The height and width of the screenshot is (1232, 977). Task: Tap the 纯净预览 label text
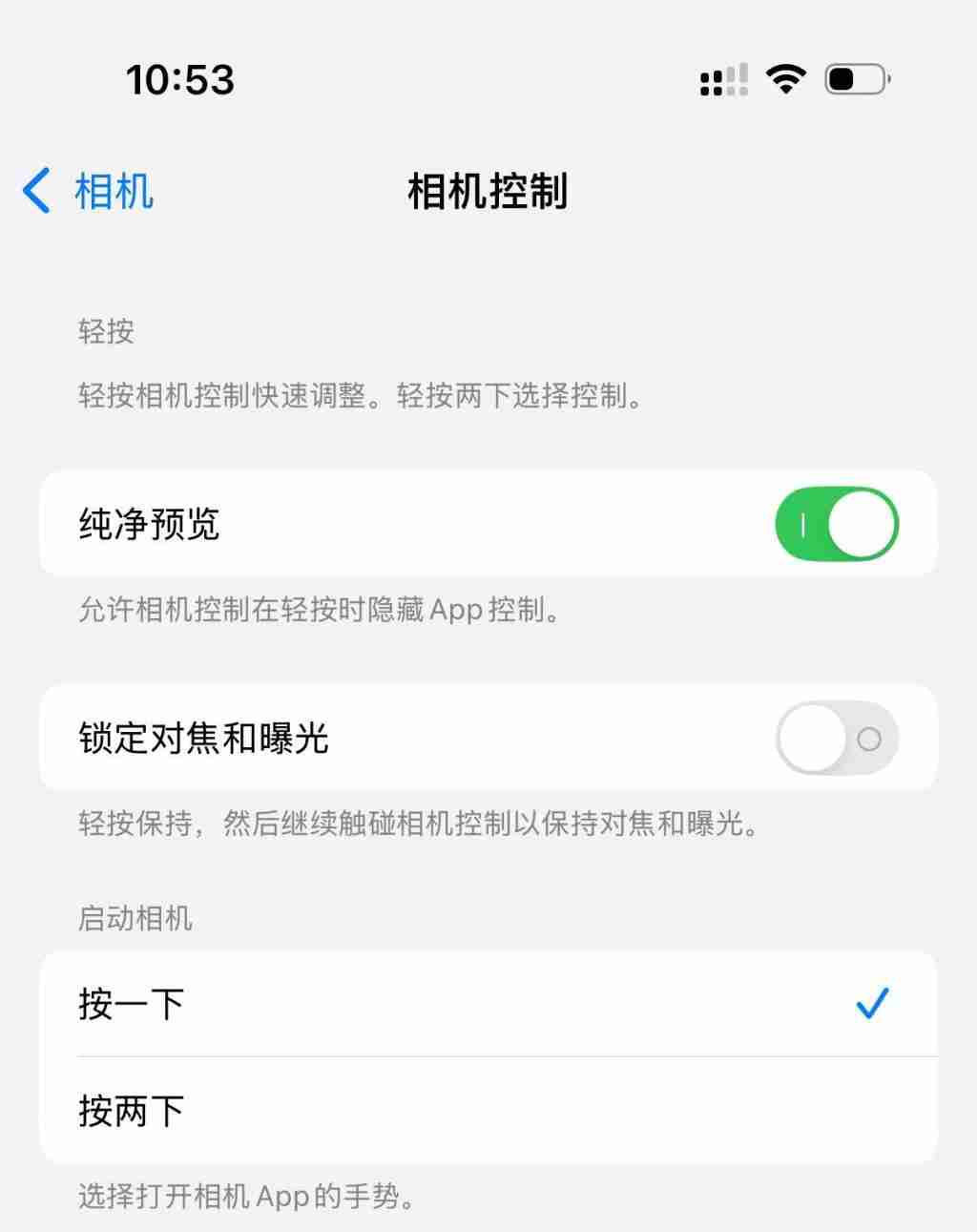coord(148,525)
